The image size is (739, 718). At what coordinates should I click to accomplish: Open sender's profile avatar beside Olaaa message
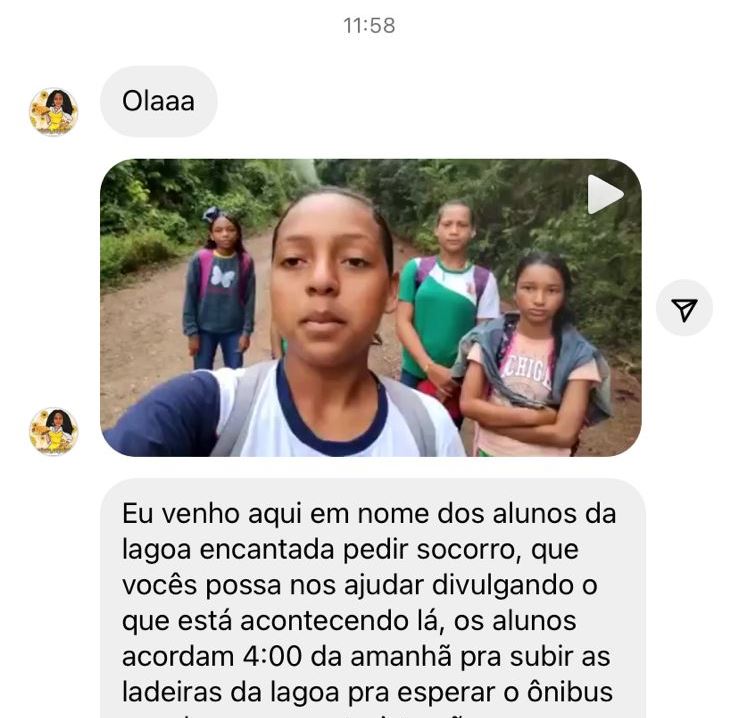coord(53,112)
